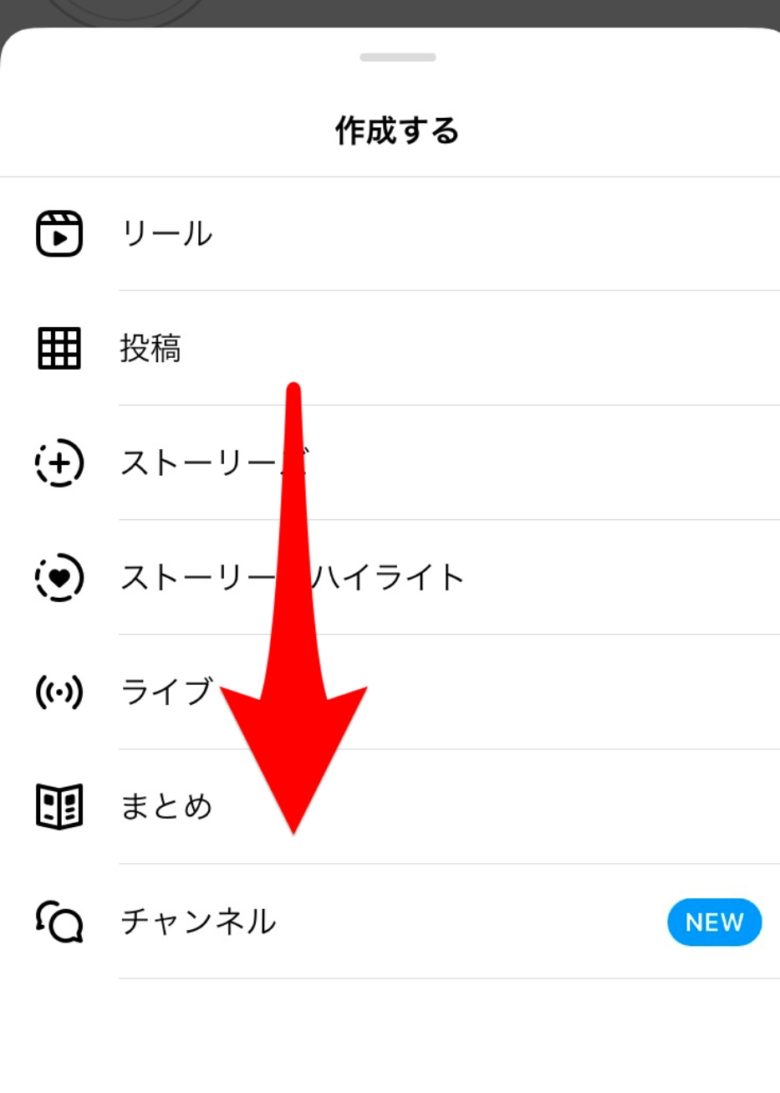The height and width of the screenshot is (1093, 780).
Task: Open ストーリーズ to add a story
Action: point(200,463)
